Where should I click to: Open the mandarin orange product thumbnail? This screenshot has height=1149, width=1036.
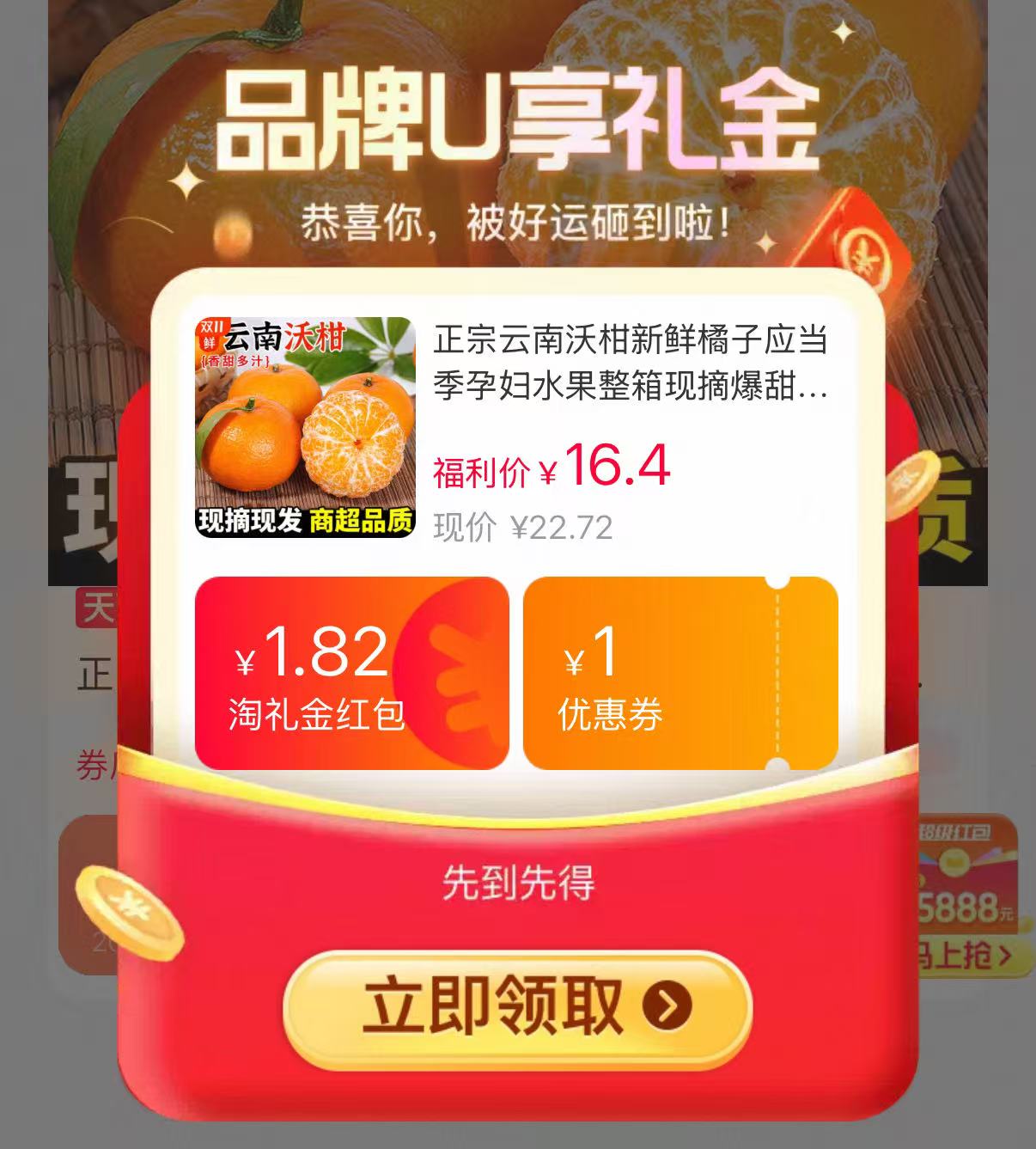[x=305, y=425]
